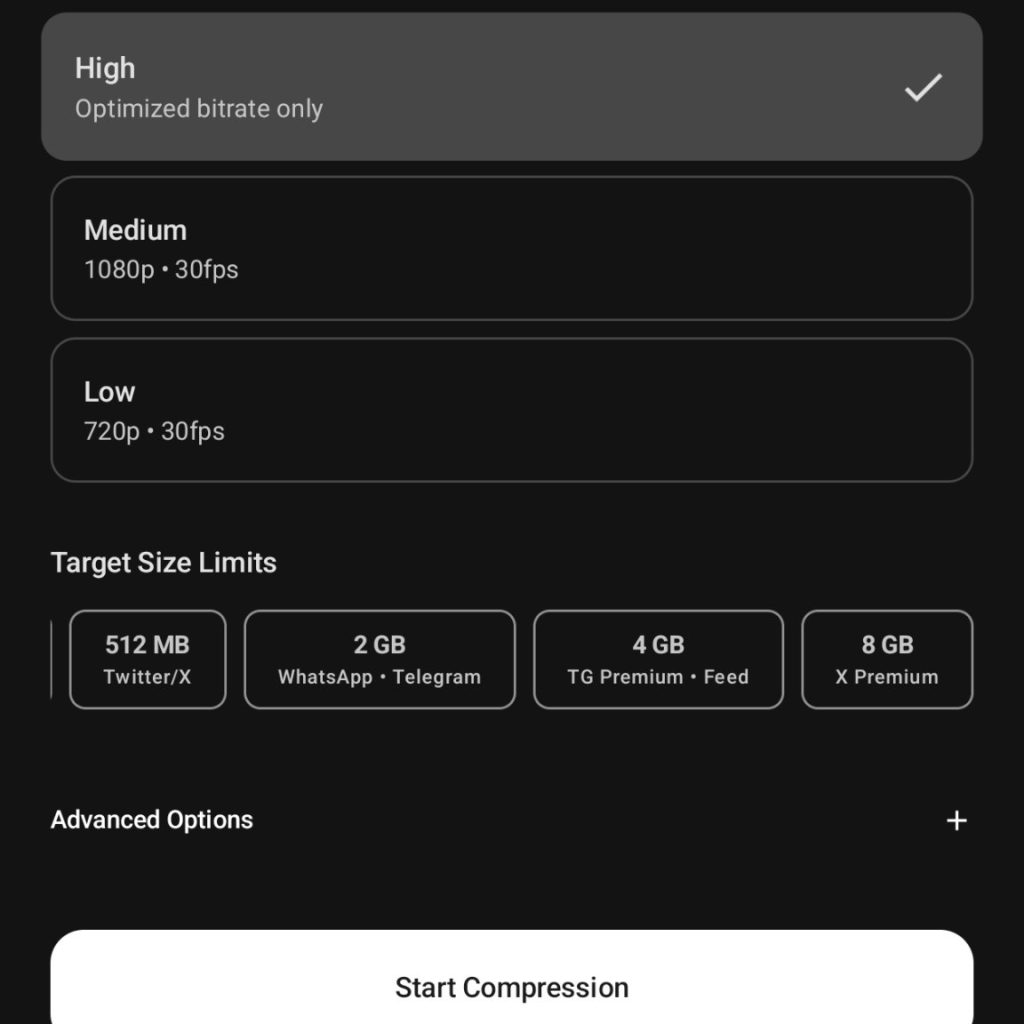
Task: Pick the Low 720p 30fps preset
Action: point(511,410)
